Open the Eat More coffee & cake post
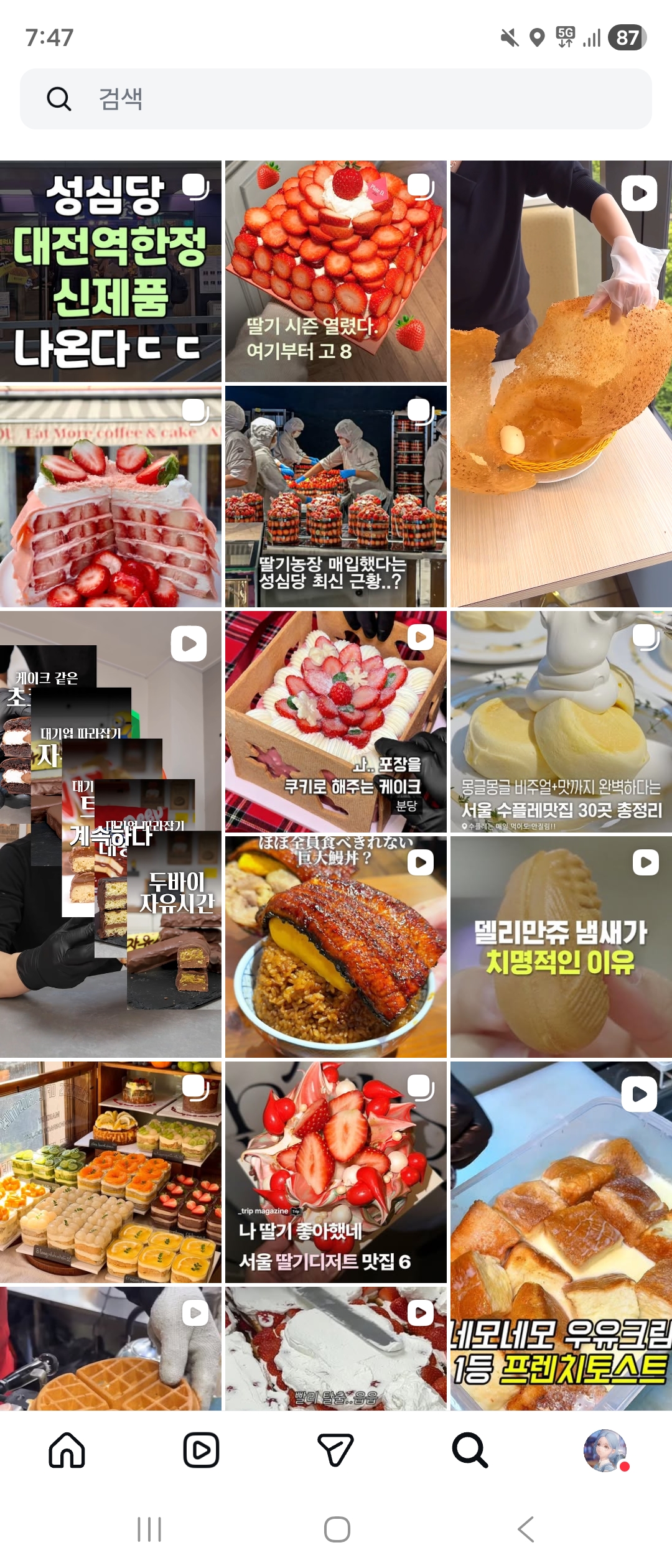Viewport: 672px width, 1568px height. tap(111, 497)
